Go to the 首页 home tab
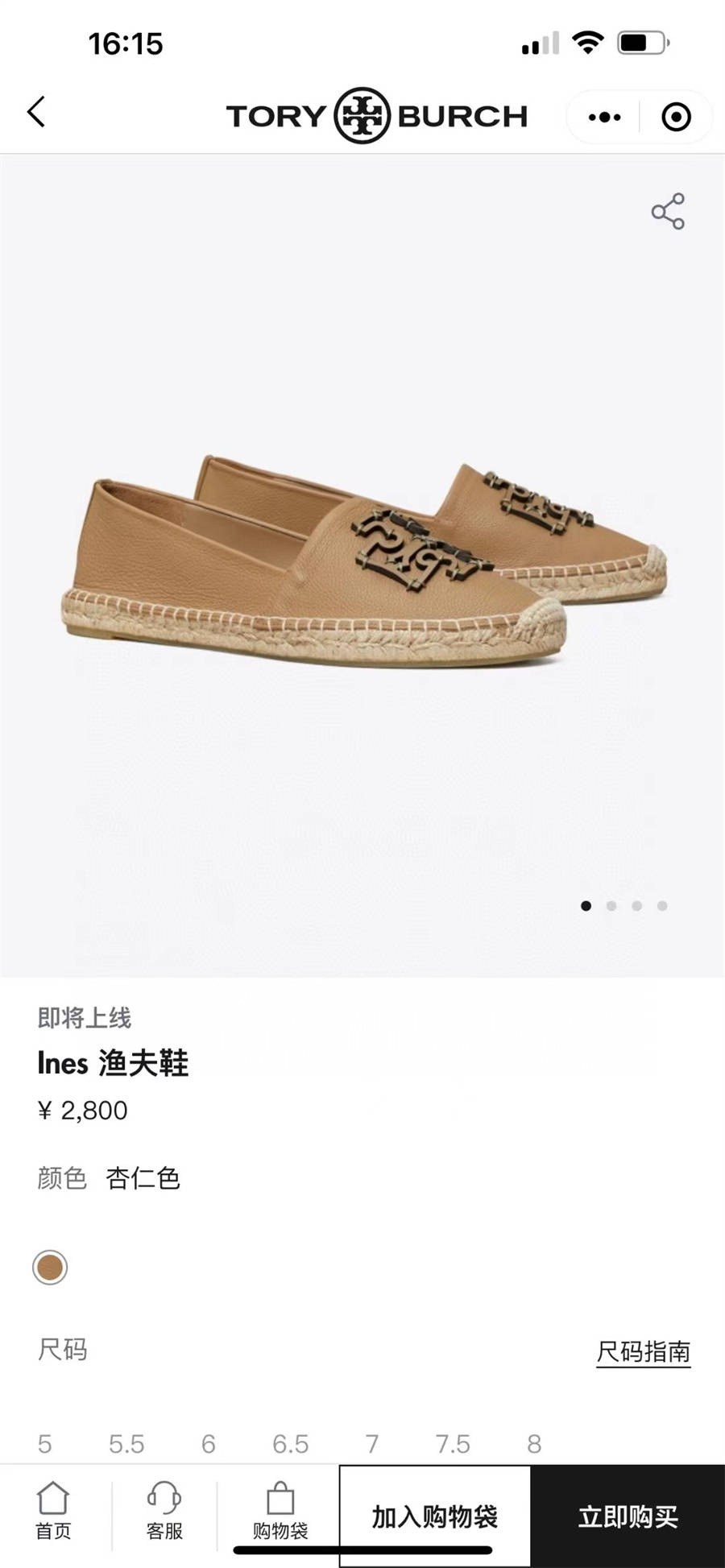This screenshot has width=725, height=1568. [53, 1510]
